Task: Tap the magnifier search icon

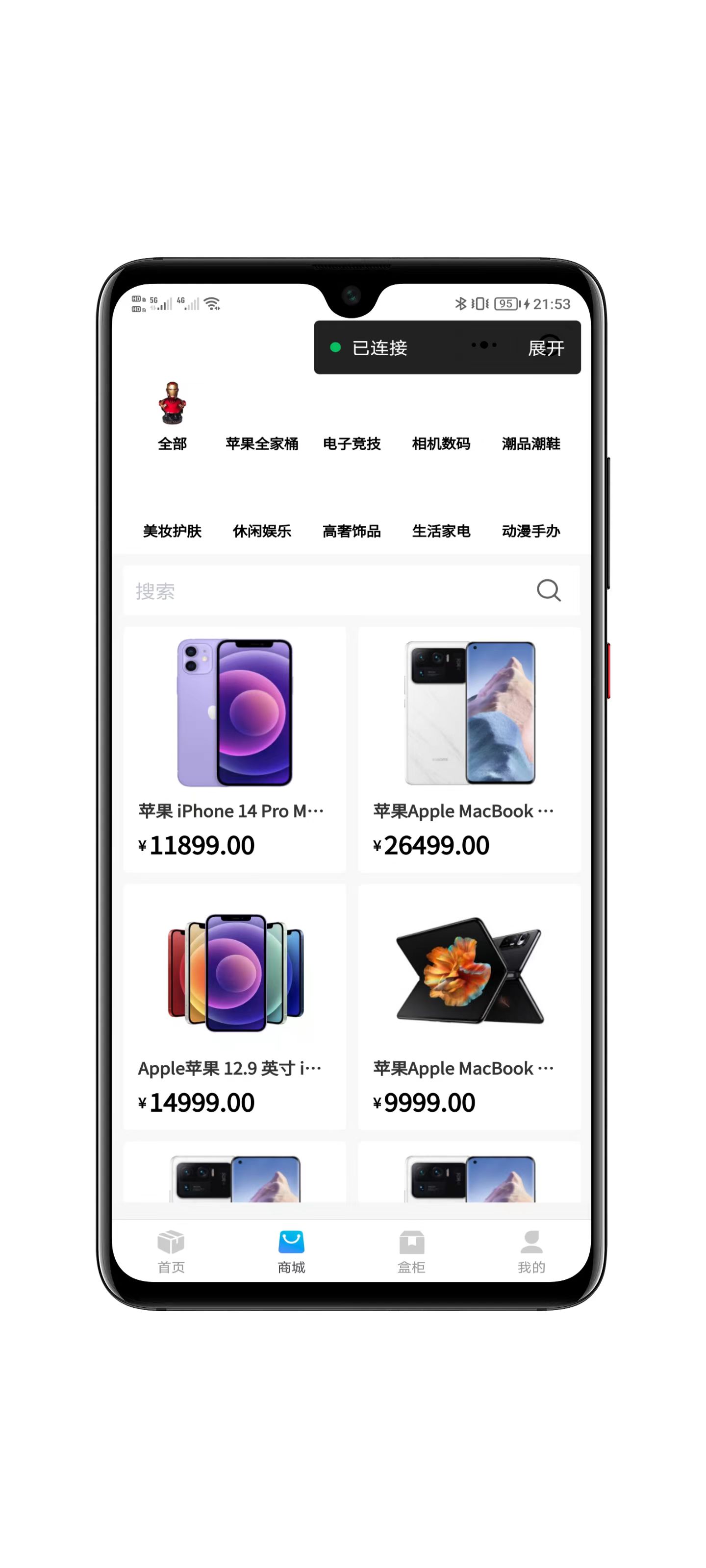Action: 548,590
